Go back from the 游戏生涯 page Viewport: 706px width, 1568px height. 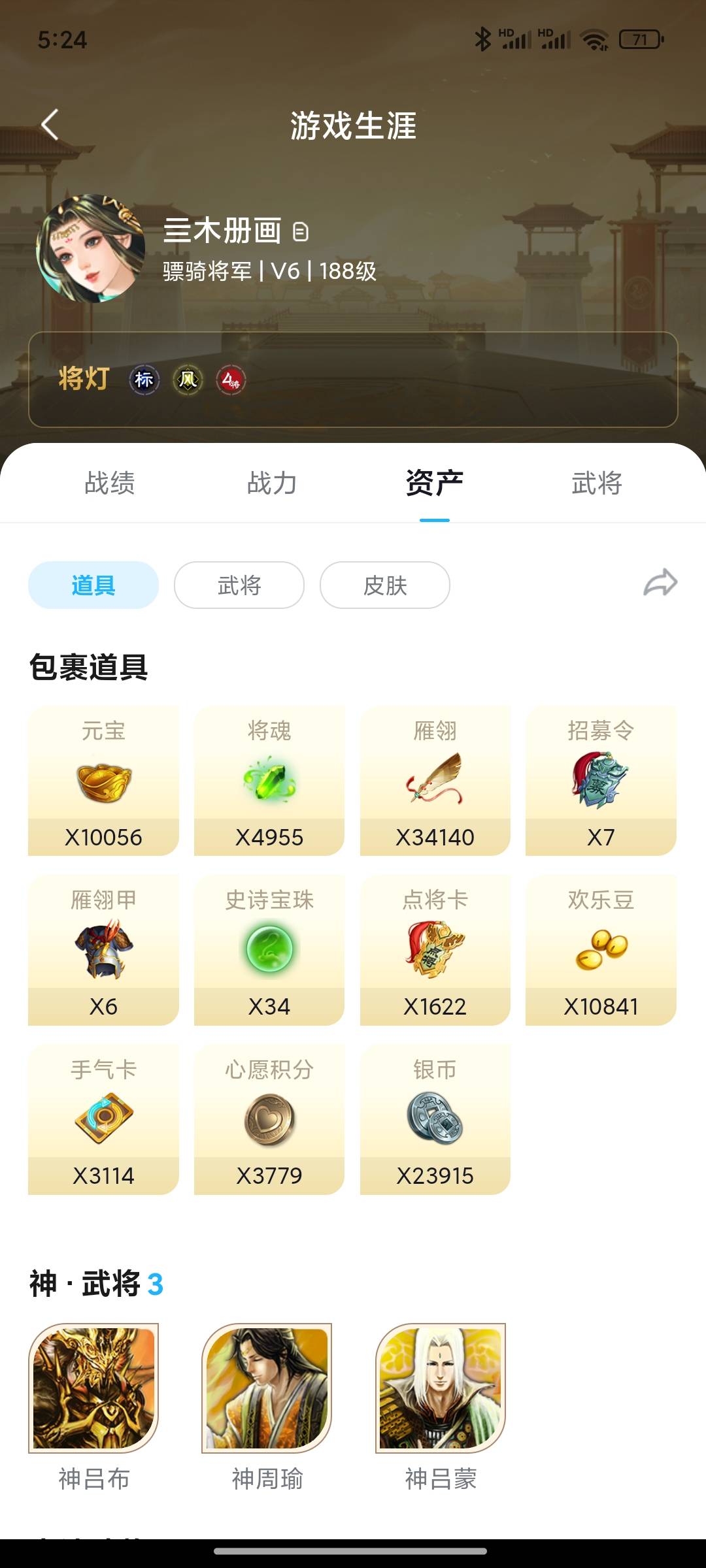(50, 124)
